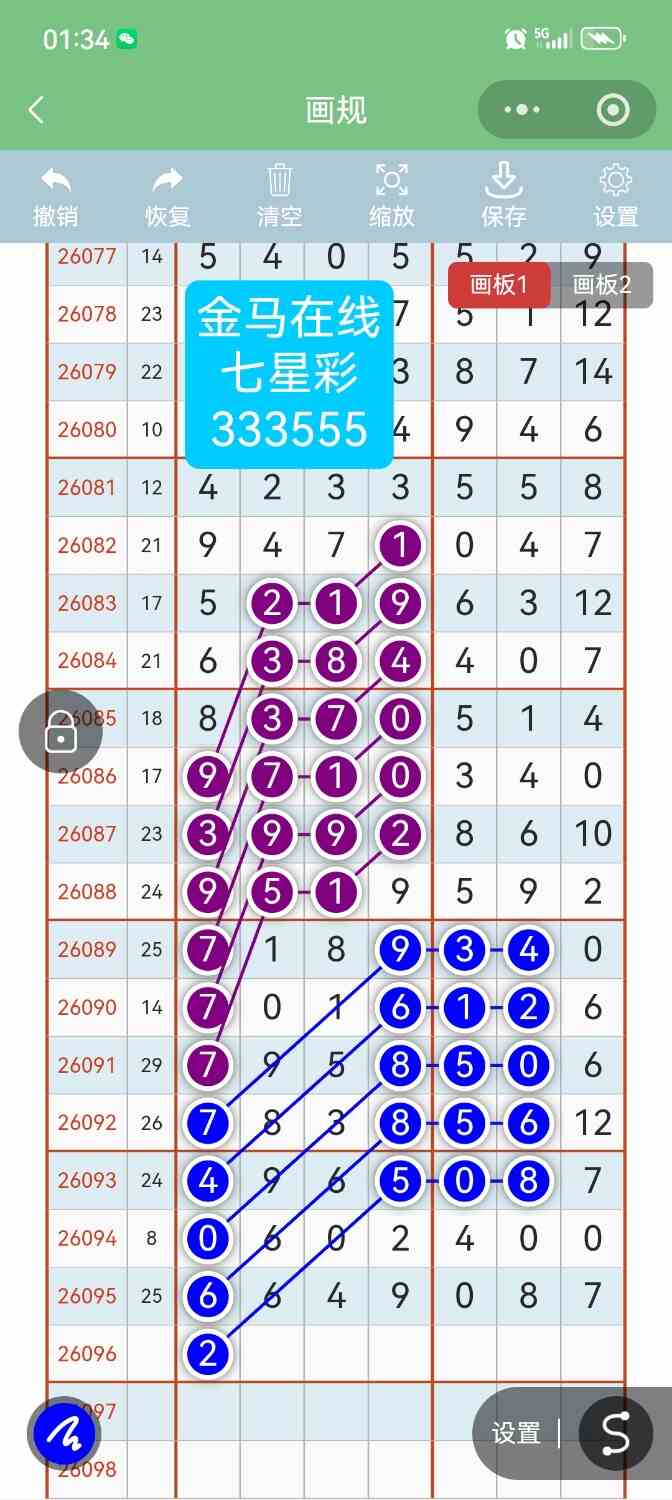Viewport: 672px width, 1500px height.
Task: Tap the S-curve line tool button
Action: 616,1433
